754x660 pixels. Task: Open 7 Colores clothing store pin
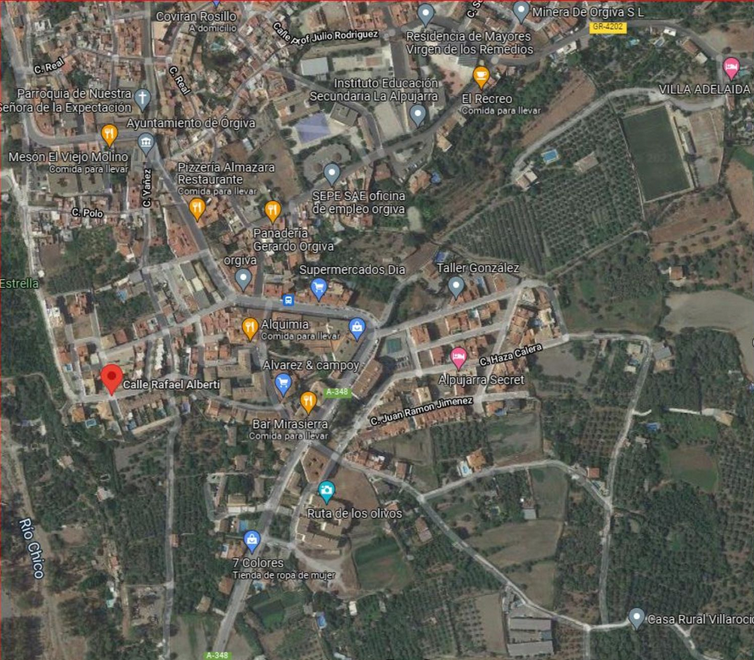point(252,541)
